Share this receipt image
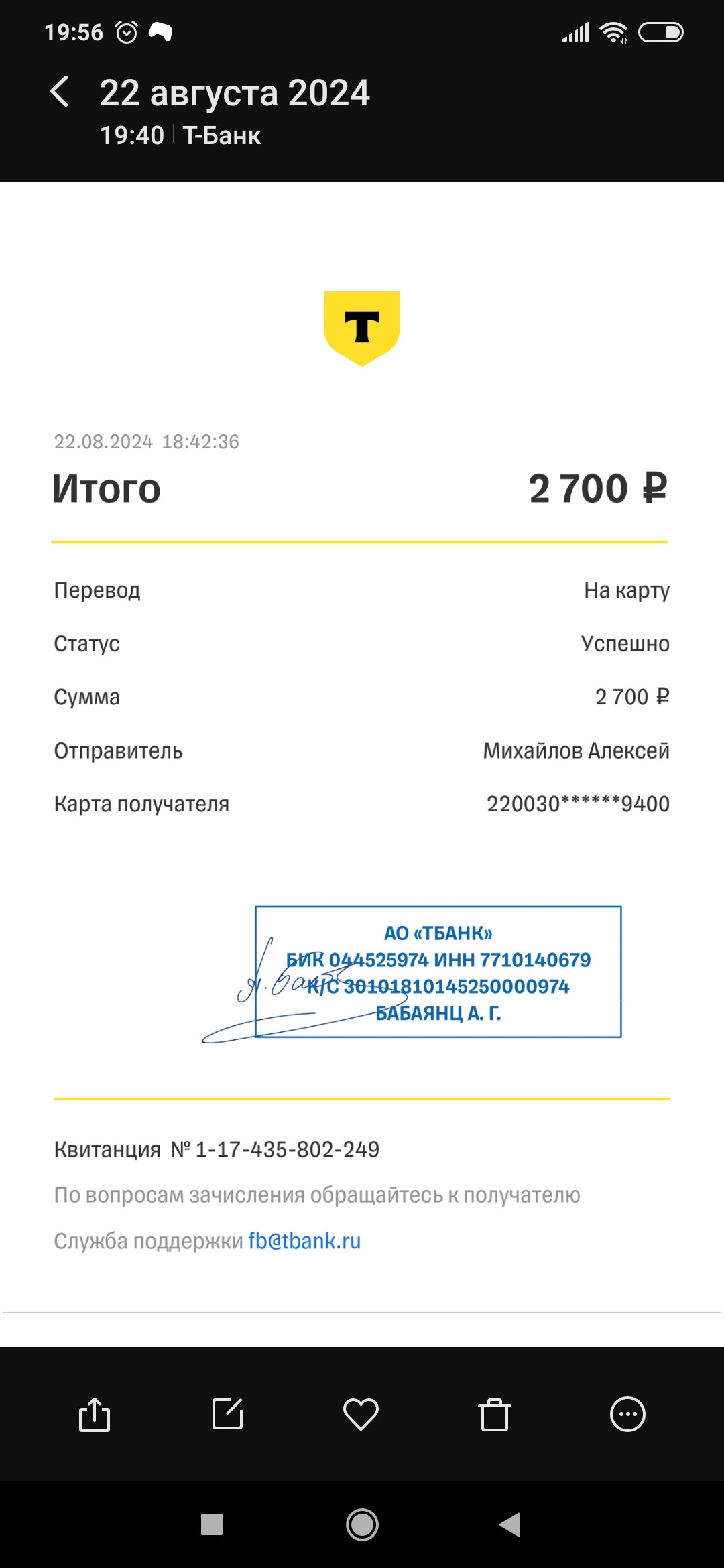724x1568 pixels. (95, 1415)
